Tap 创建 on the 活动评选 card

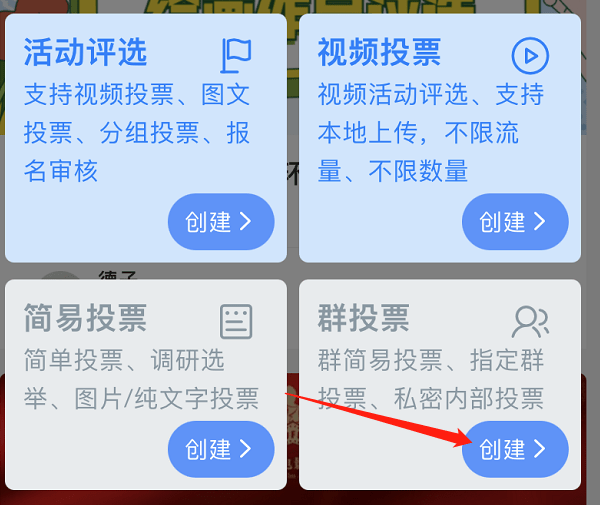pos(220,222)
